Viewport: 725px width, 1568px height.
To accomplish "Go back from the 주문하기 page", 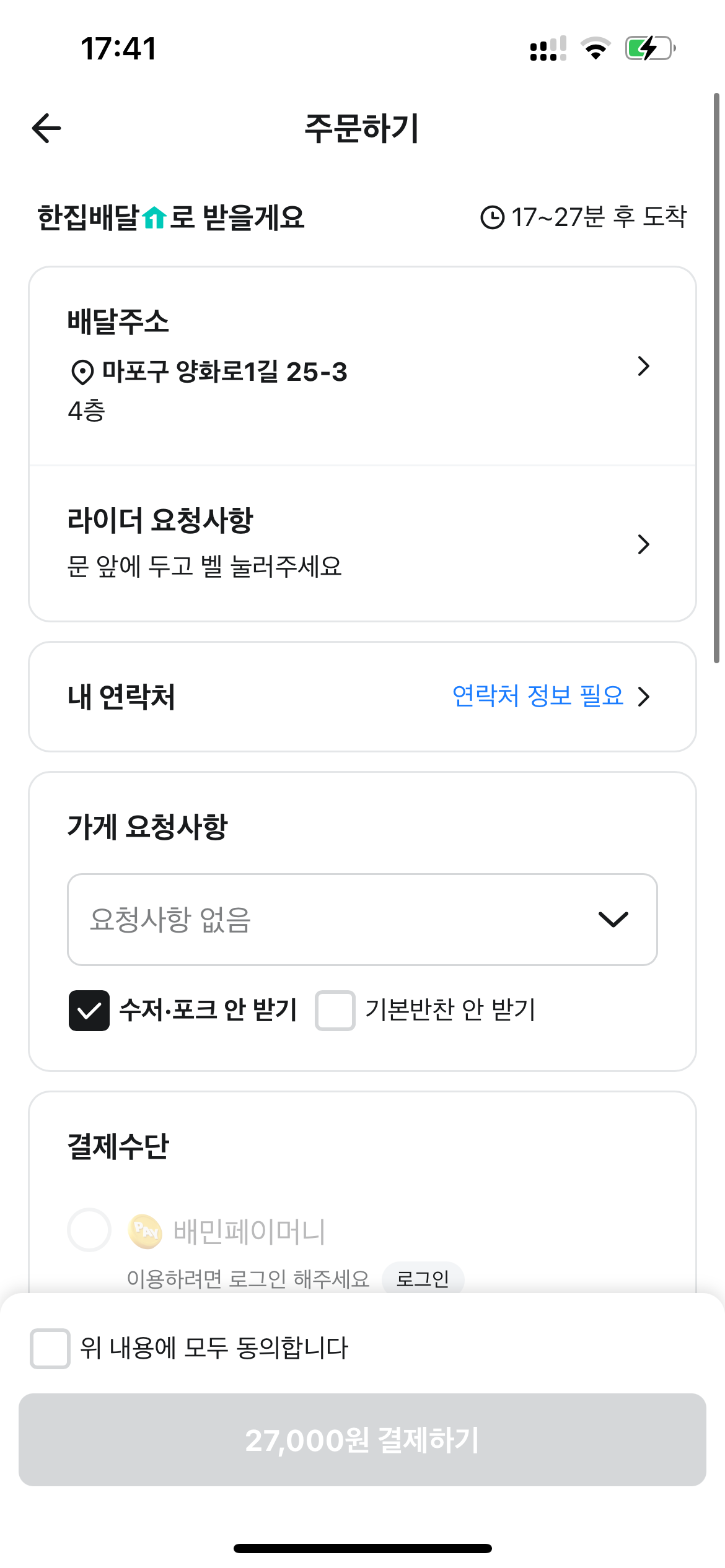I will 46,128.
